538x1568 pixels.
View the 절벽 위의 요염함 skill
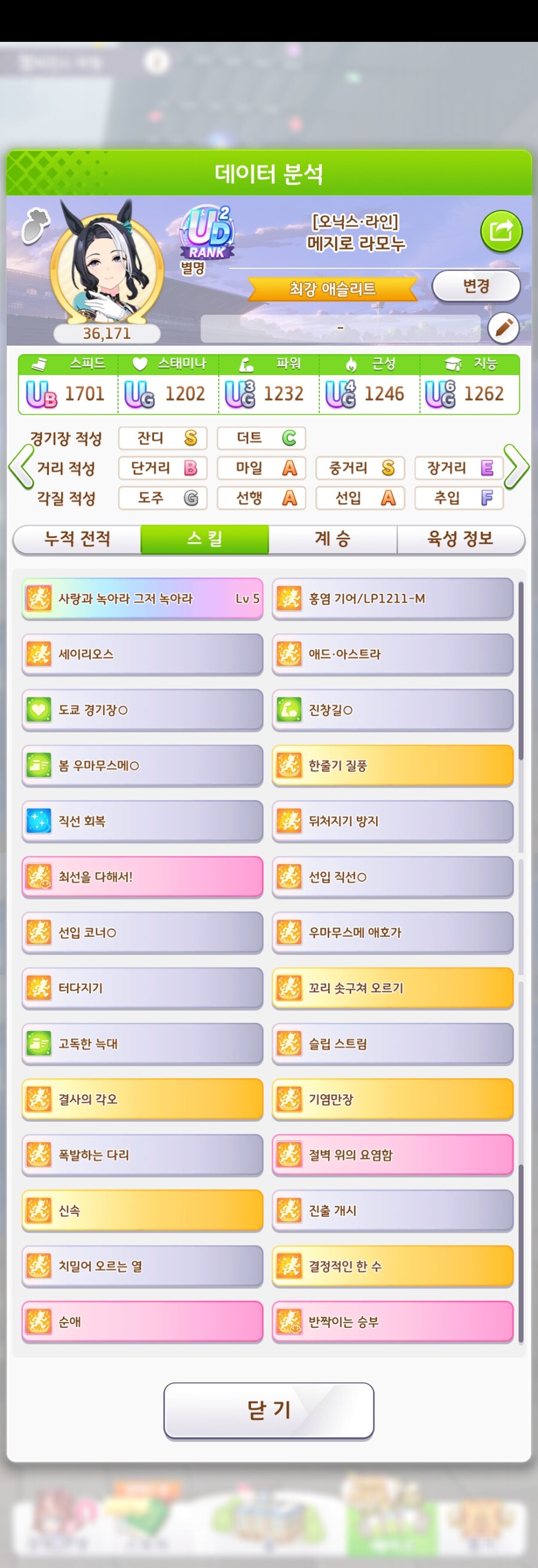coord(393,1155)
